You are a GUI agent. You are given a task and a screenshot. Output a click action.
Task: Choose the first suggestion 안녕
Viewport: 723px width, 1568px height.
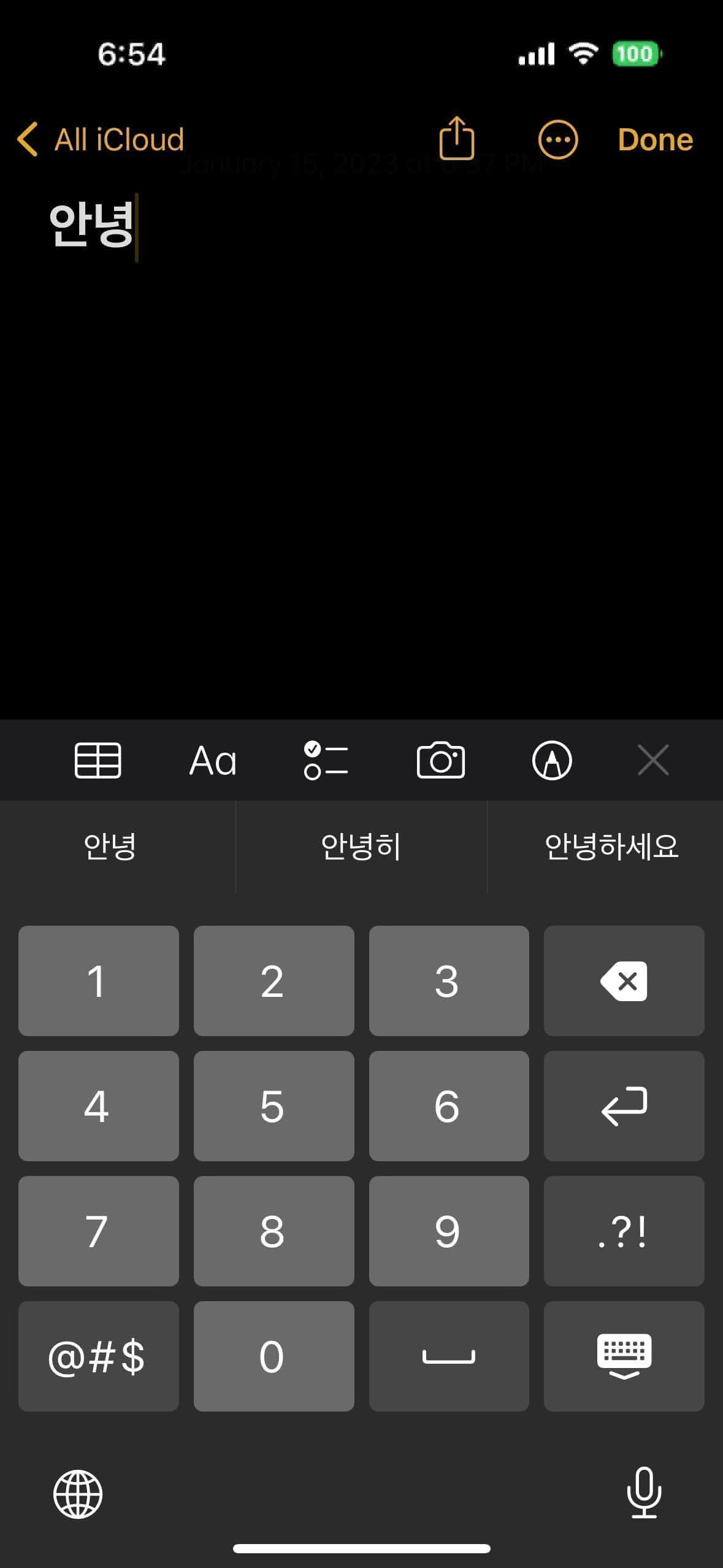[110, 847]
